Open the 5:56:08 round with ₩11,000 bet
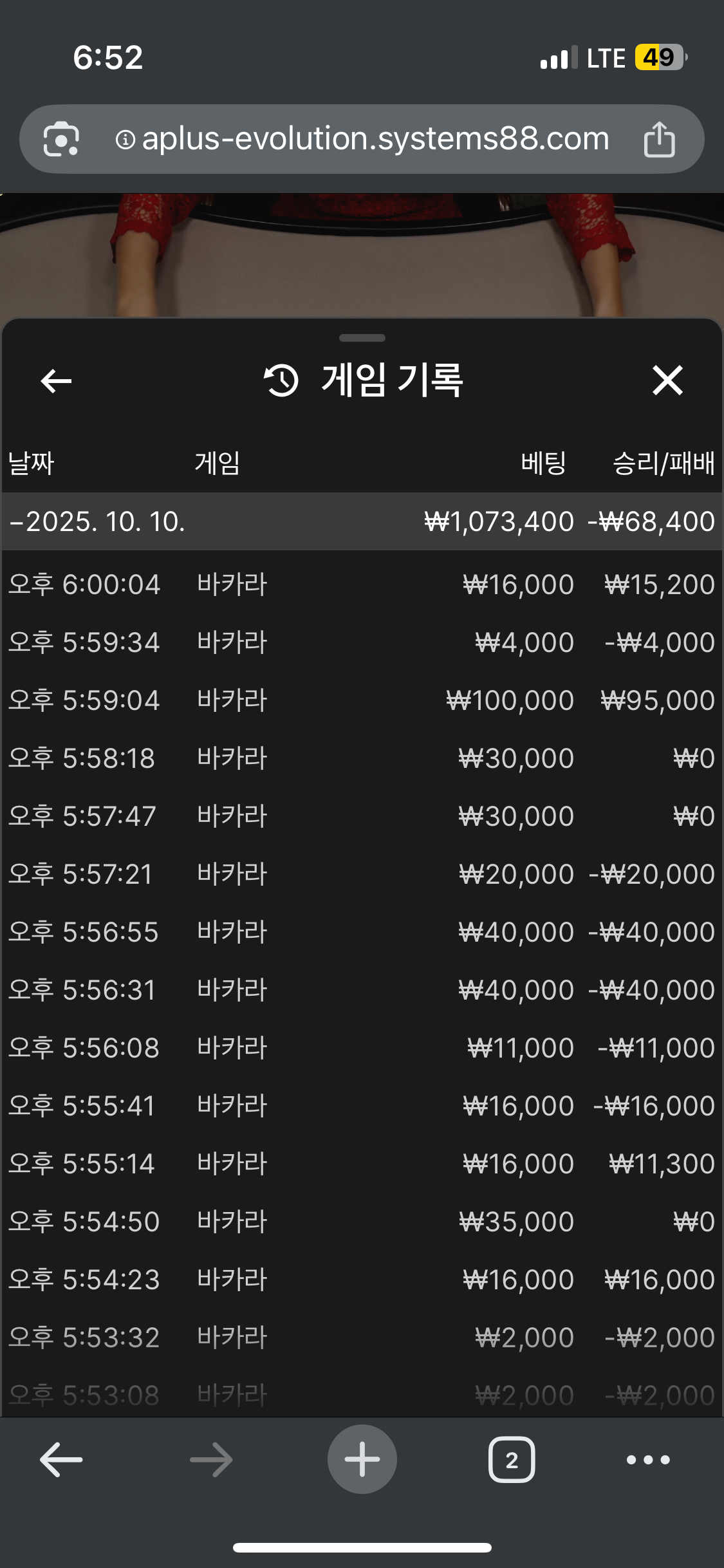This screenshot has width=724, height=1568. [x=362, y=1048]
